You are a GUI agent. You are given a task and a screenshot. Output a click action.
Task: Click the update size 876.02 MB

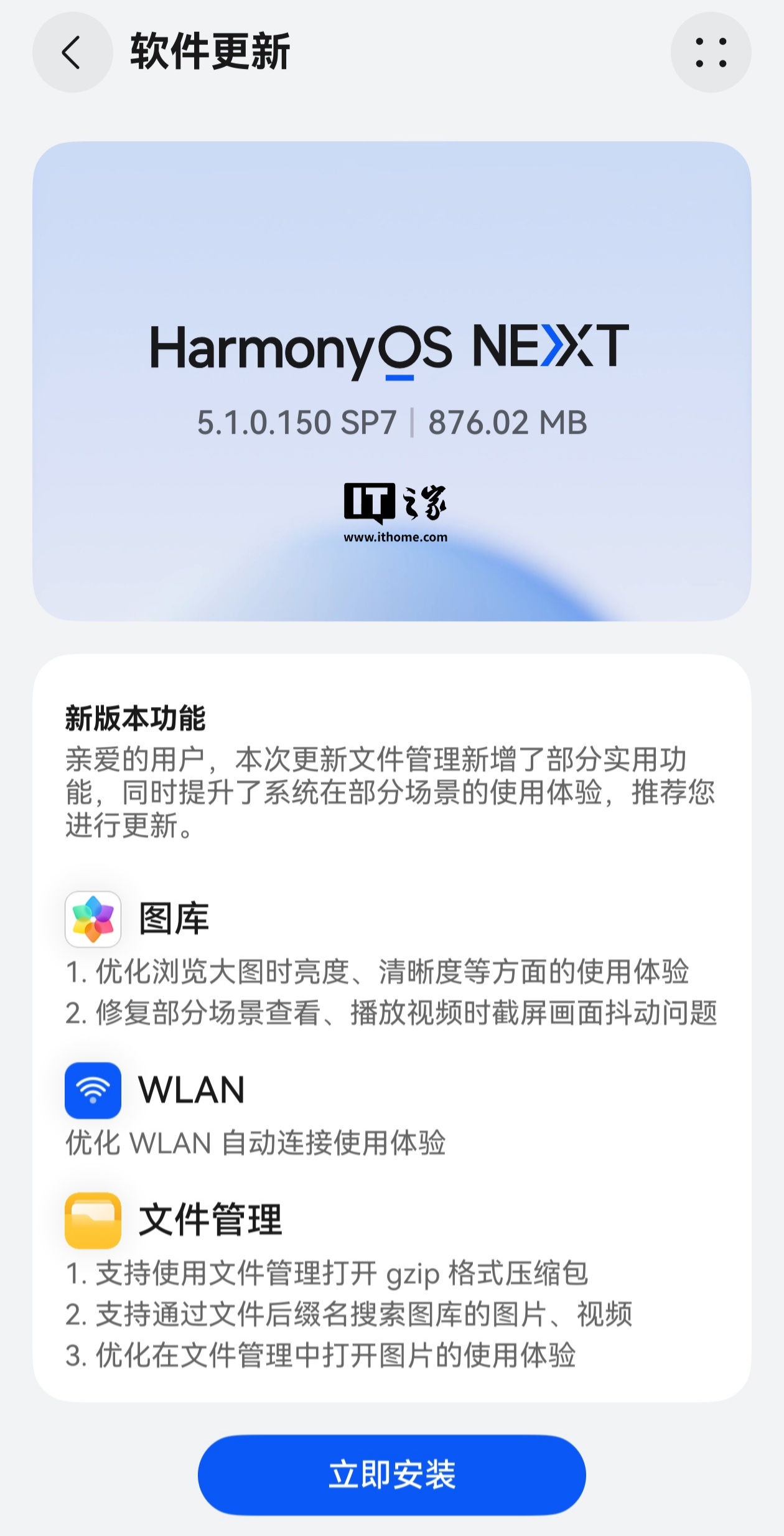point(507,422)
